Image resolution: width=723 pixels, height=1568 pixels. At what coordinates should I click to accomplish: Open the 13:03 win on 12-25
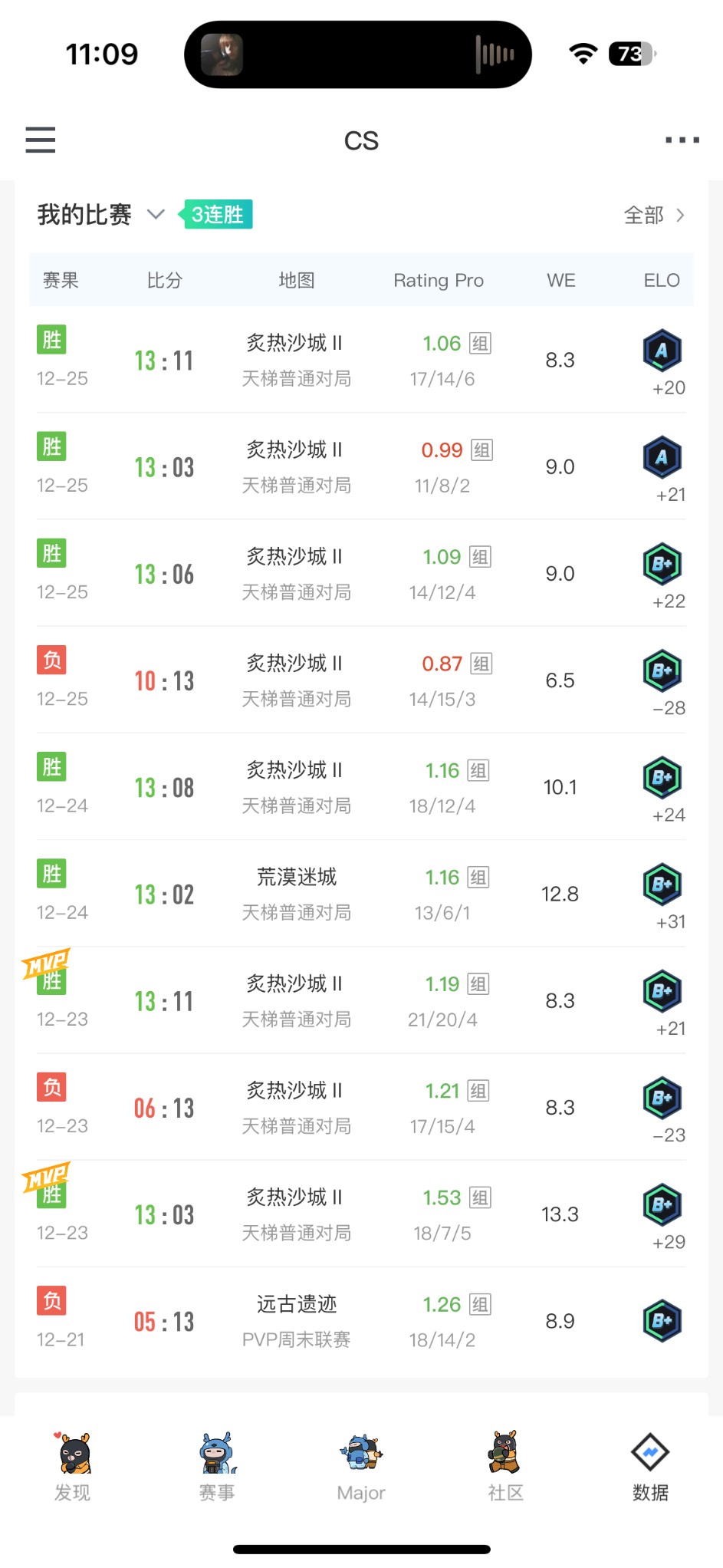click(x=361, y=466)
